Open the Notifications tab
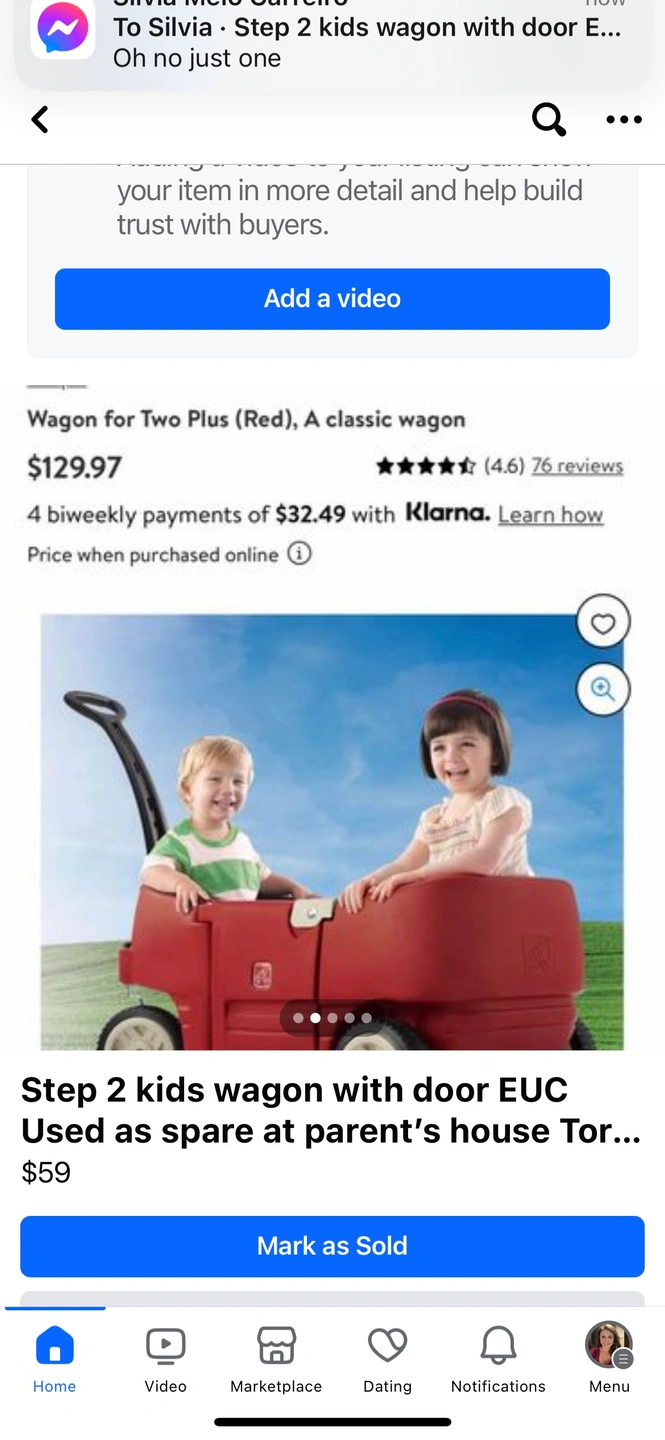Viewport: 665px width, 1440px height. 498,1358
